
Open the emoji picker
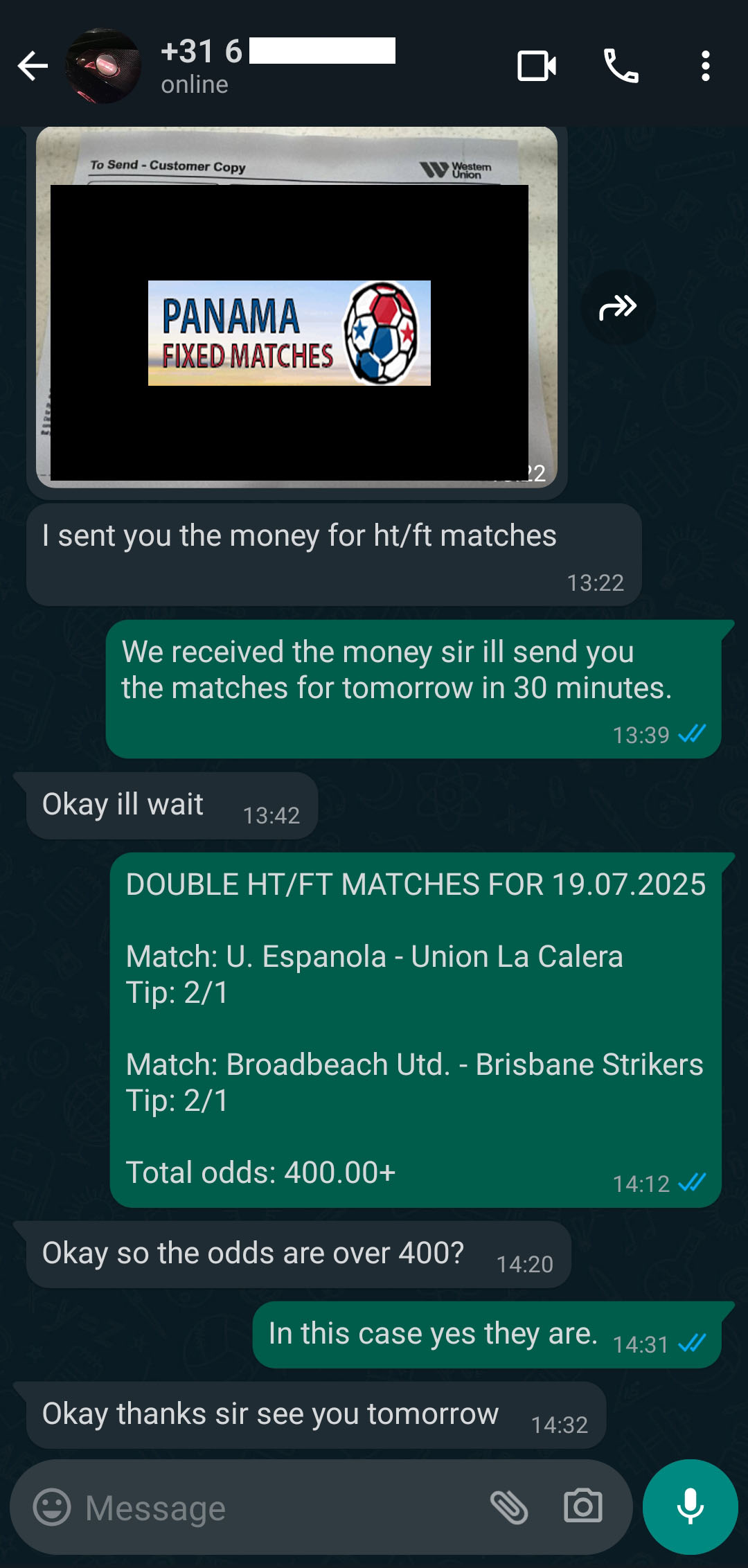[x=52, y=1507]
